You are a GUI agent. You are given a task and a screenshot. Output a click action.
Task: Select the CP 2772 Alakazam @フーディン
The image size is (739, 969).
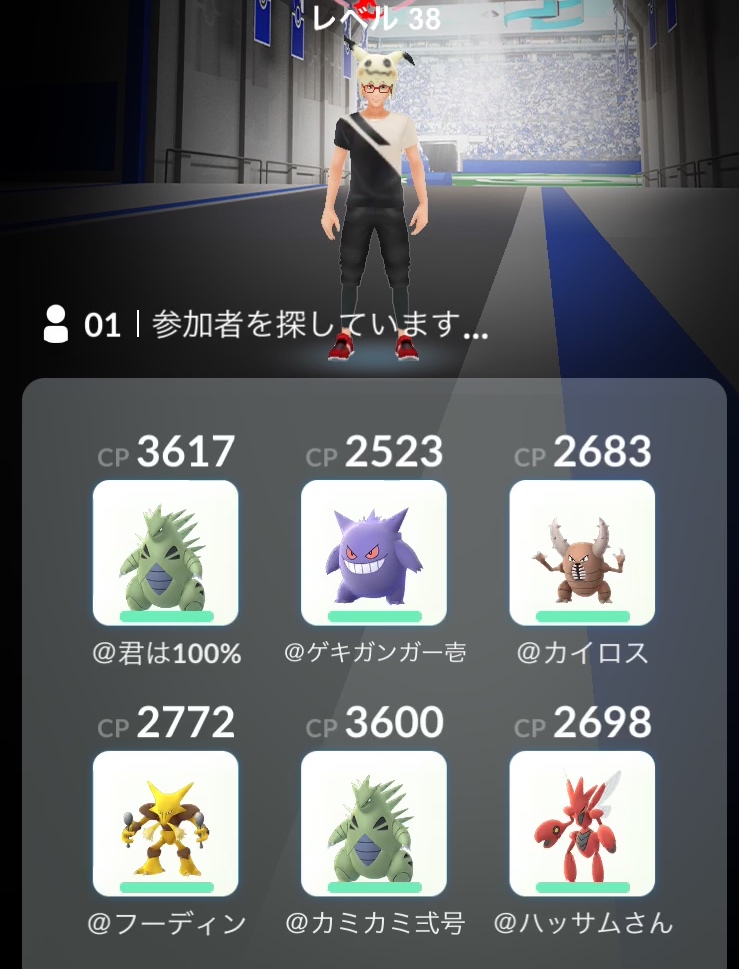click(166, 823)
